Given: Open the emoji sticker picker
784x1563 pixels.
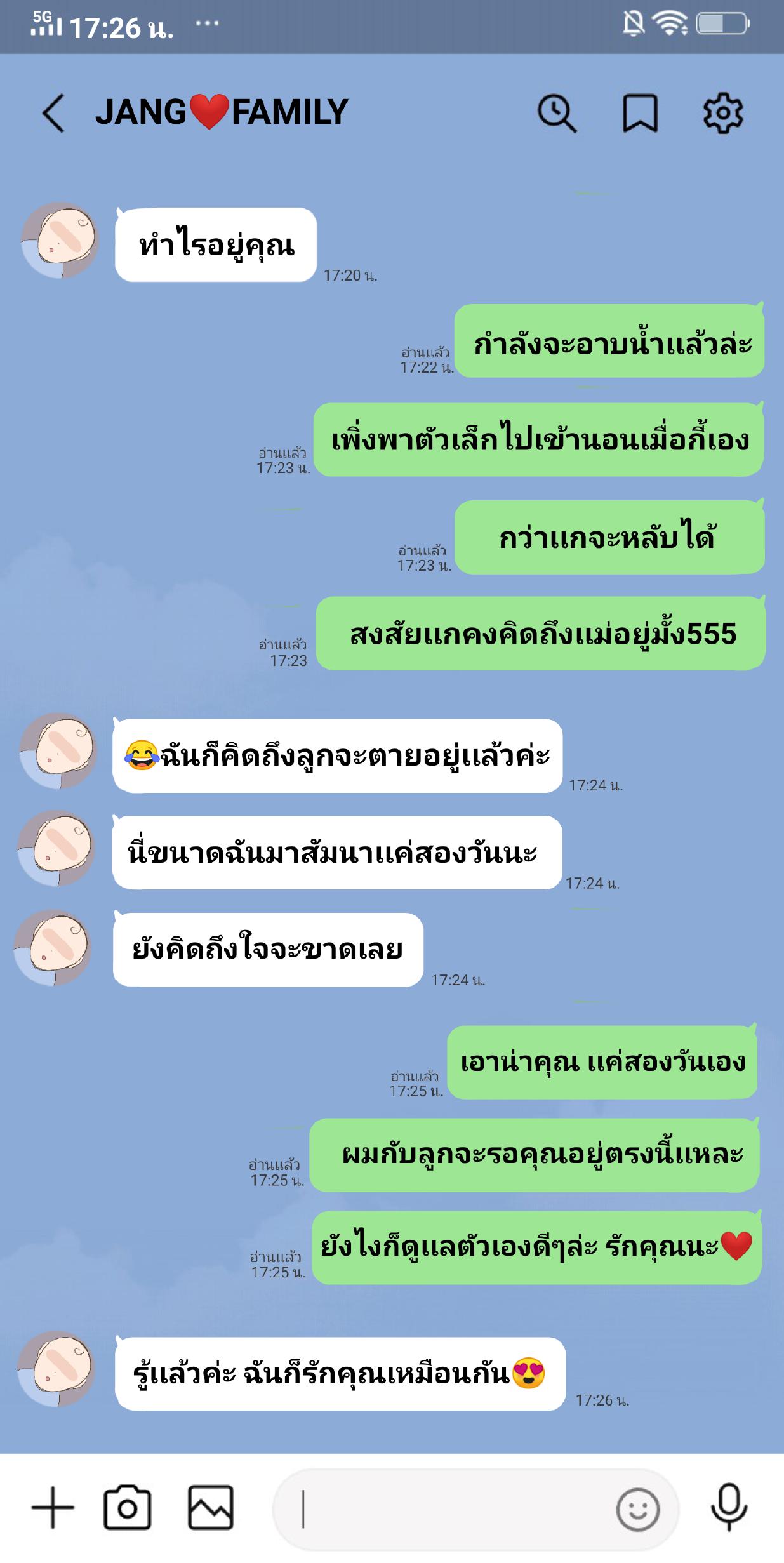Looking at the screenshot, I should pyautogui.click(x=637, y=1509).
